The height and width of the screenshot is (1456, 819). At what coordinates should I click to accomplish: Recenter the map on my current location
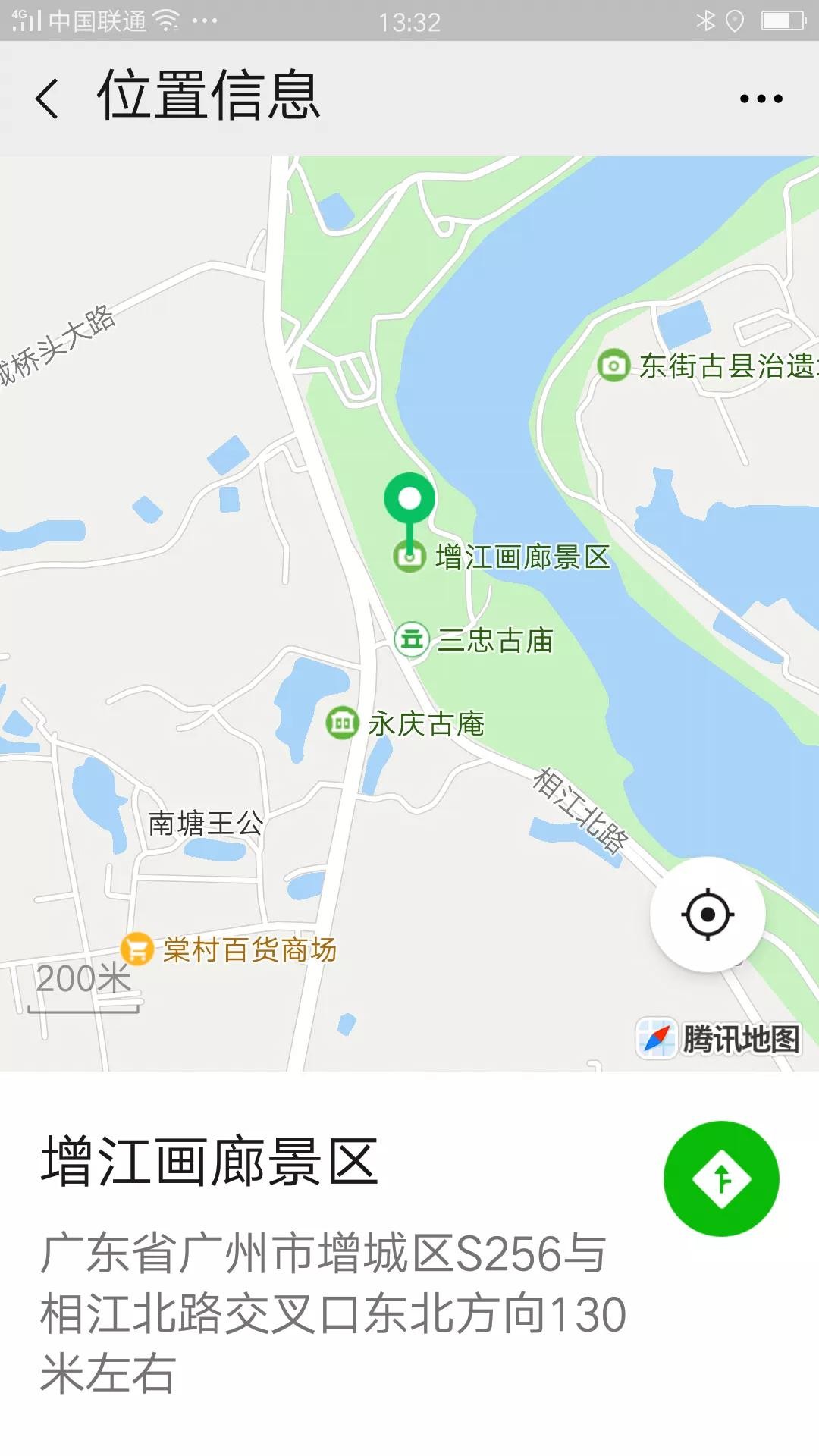(x=708, y=914)
